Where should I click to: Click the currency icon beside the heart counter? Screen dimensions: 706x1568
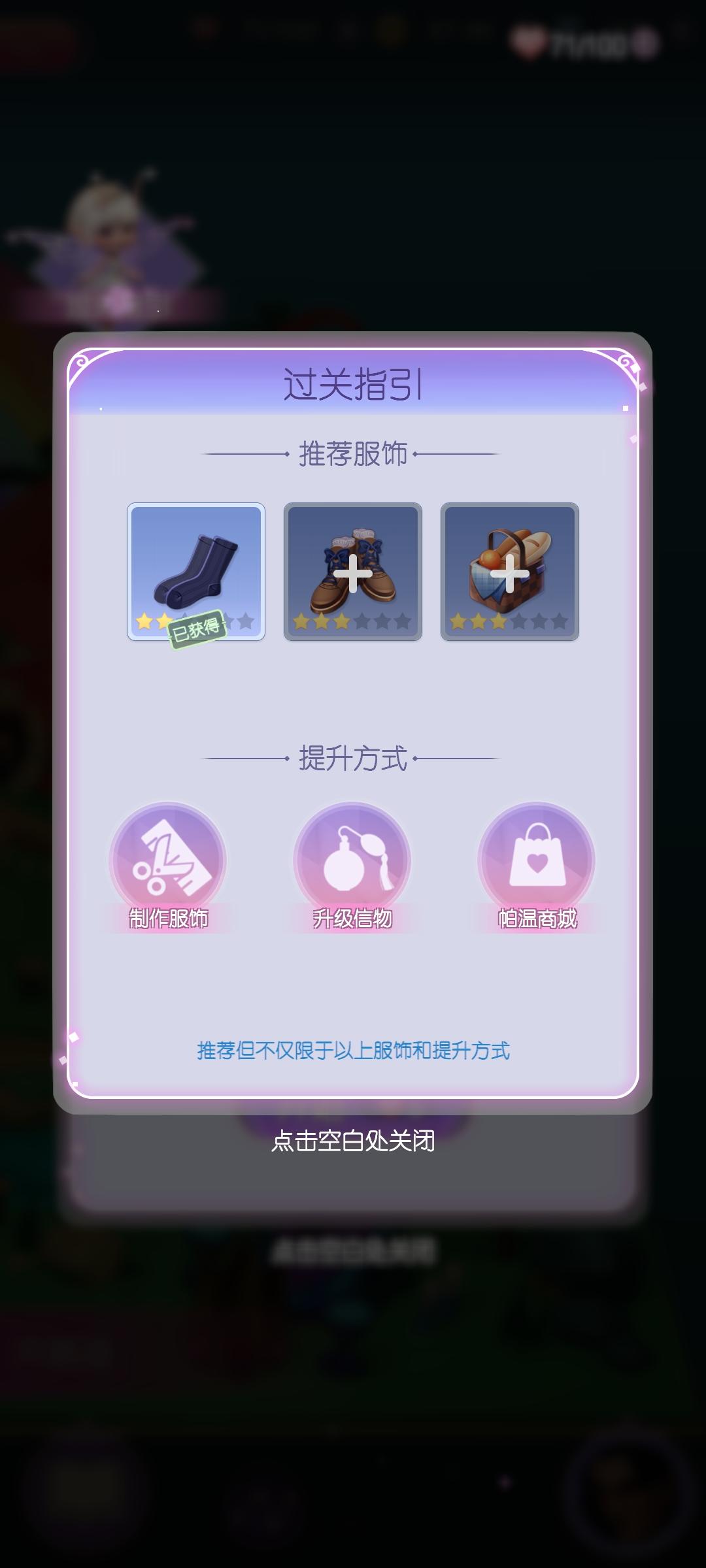pyautogui.click(x=643, y=41)
